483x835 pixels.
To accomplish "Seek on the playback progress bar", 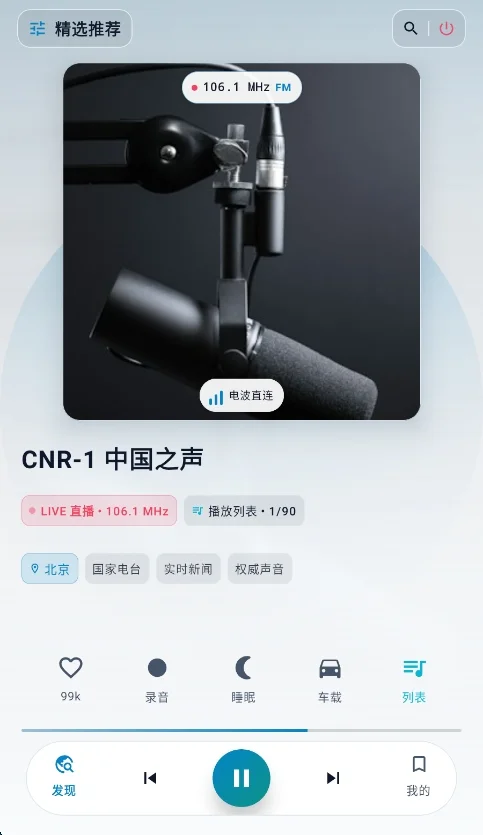I will [241, 730].
